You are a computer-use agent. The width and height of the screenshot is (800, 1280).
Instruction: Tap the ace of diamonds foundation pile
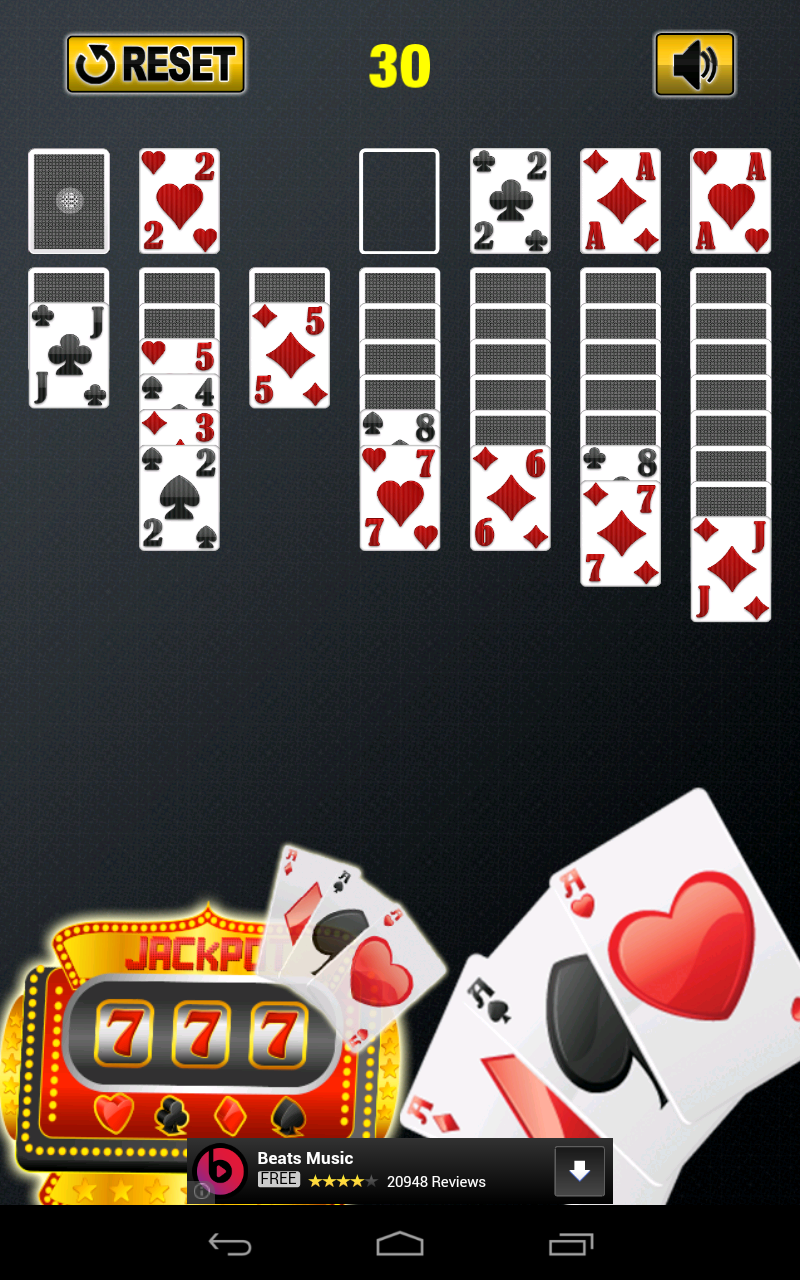coord(620,201)
